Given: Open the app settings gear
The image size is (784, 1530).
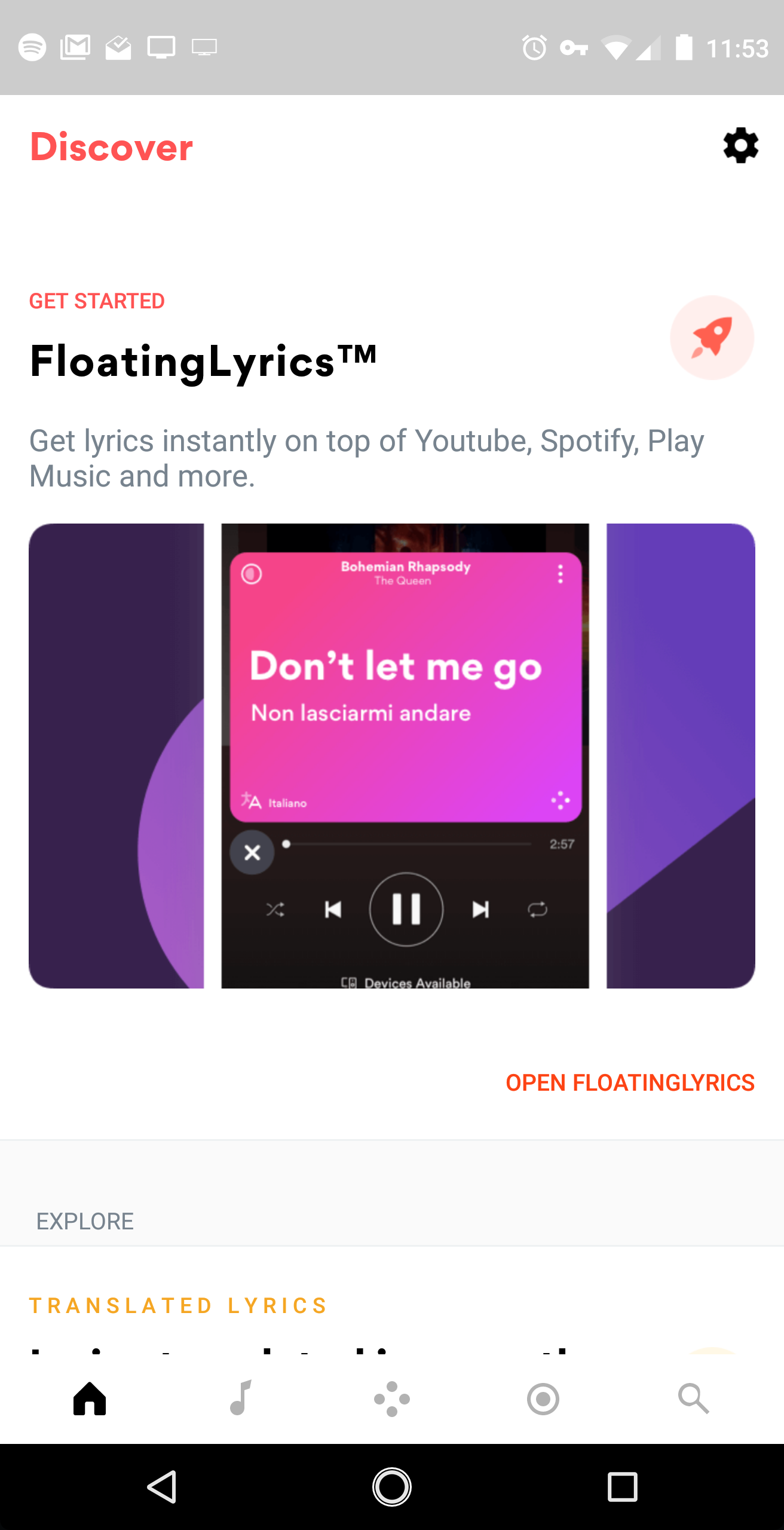Looking at the screenshot, I should pyautogui.click(x=740, y=145).
